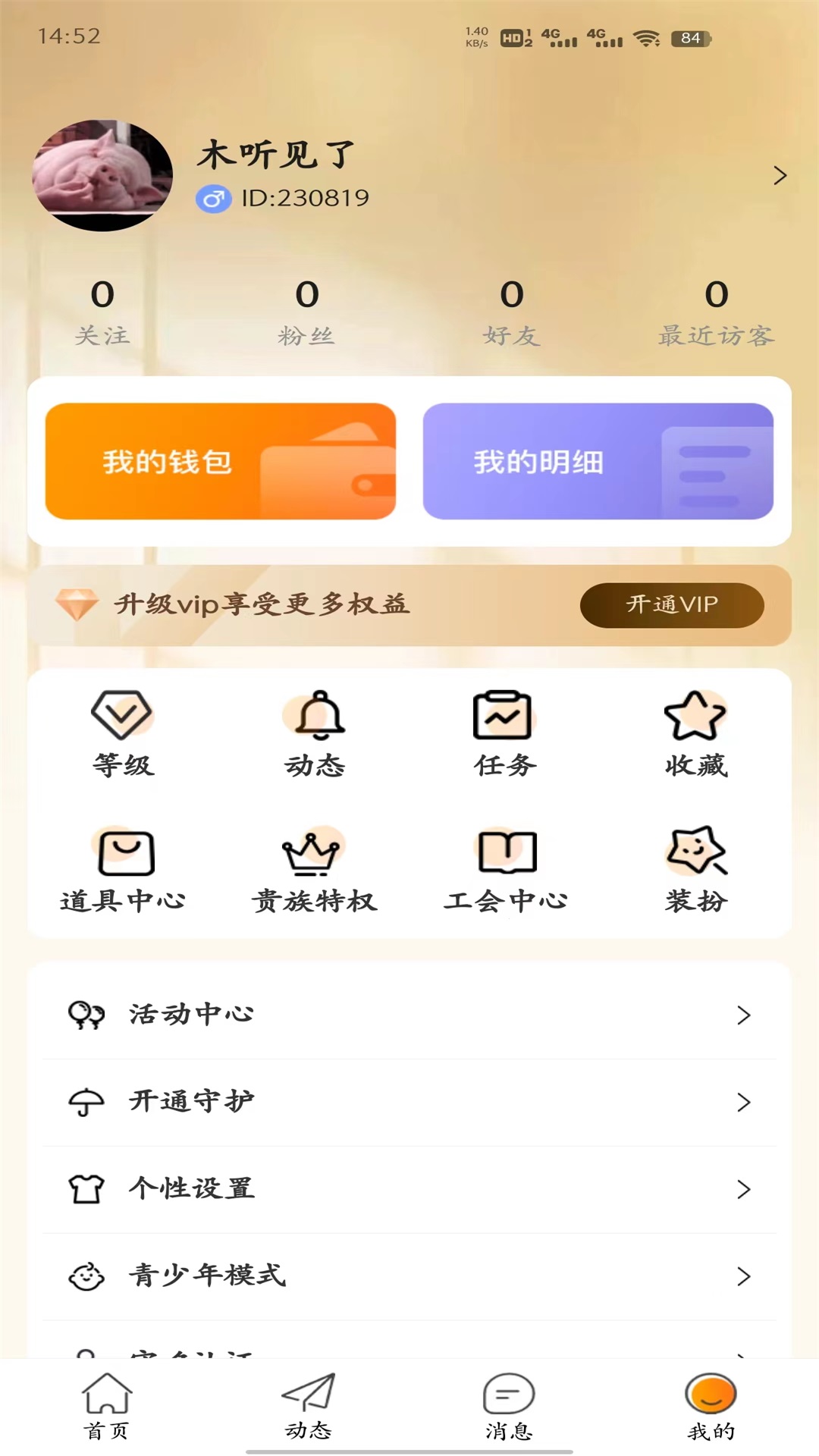
Task: Expand profile details via top-right chevron
Action: click(780, 174)
